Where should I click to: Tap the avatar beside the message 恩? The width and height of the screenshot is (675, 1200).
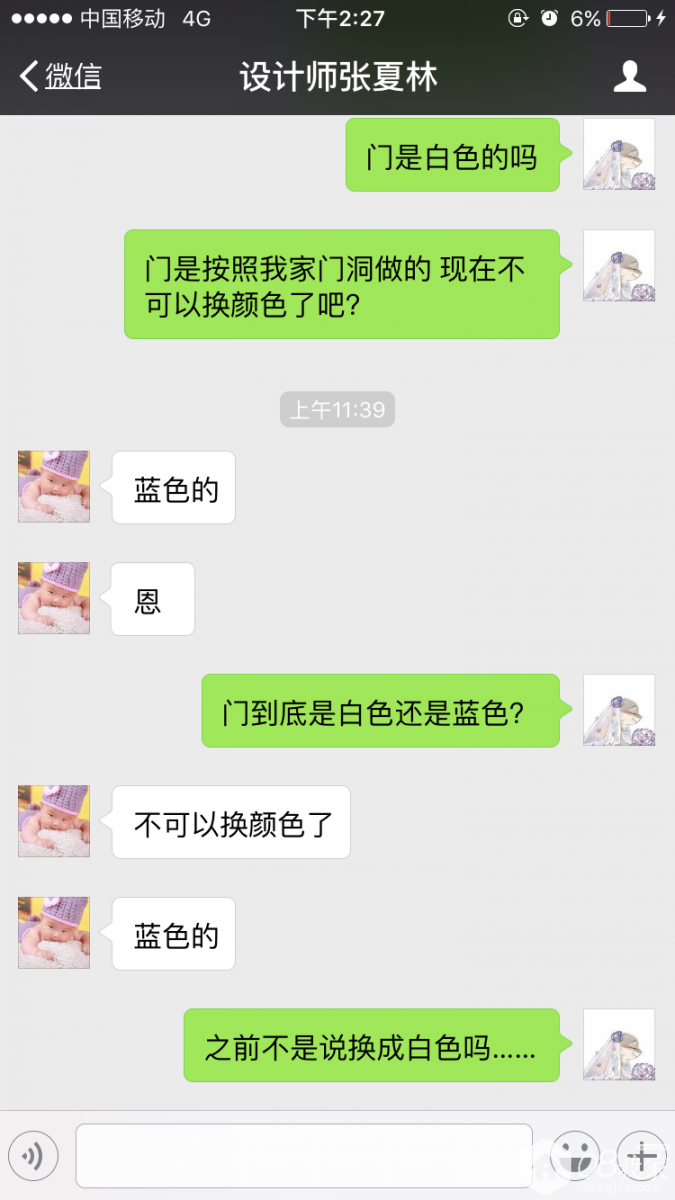pyautogui.click(x=54, y=598)
